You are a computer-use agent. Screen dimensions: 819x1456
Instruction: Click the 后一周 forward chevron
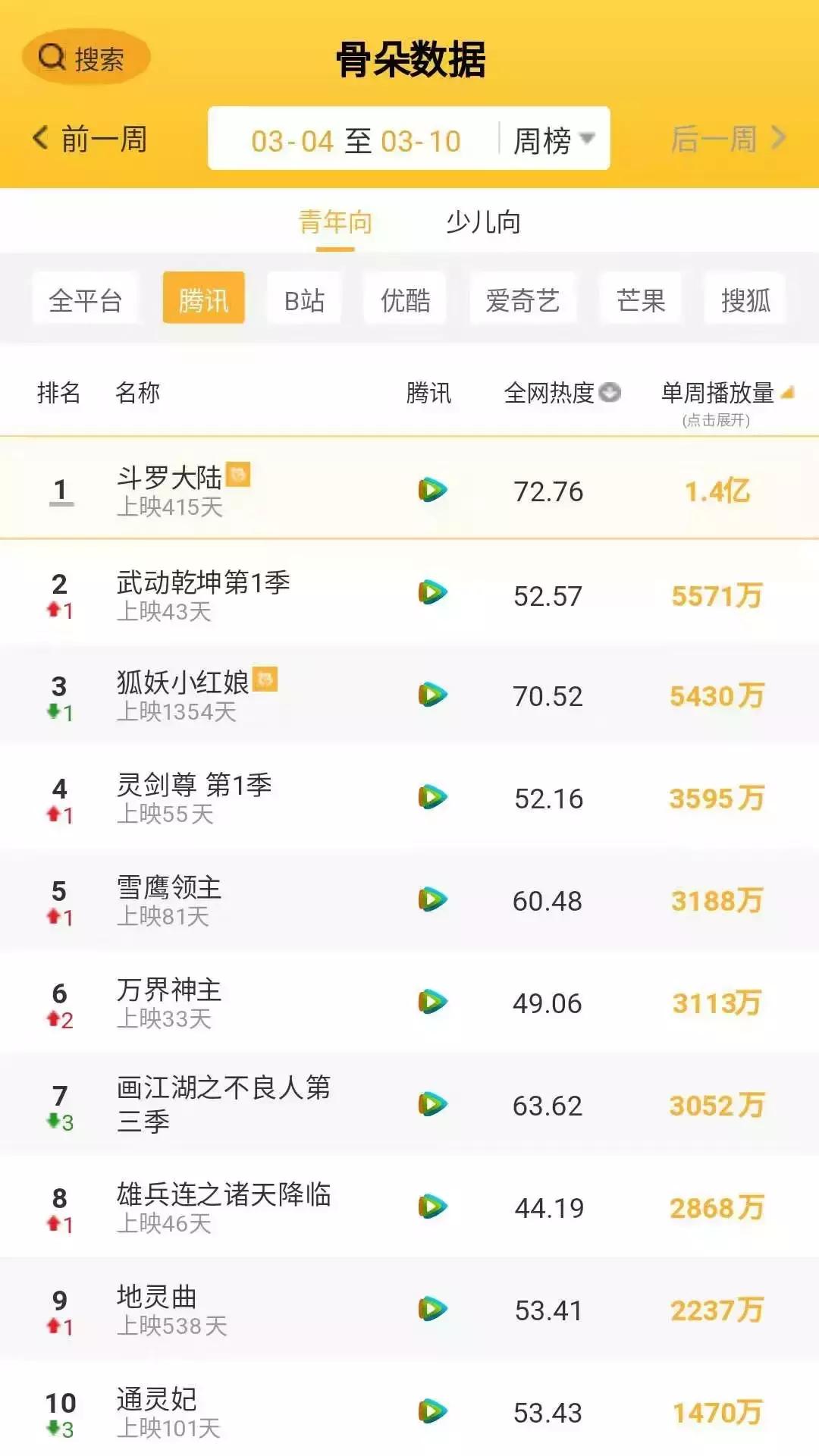777,139
